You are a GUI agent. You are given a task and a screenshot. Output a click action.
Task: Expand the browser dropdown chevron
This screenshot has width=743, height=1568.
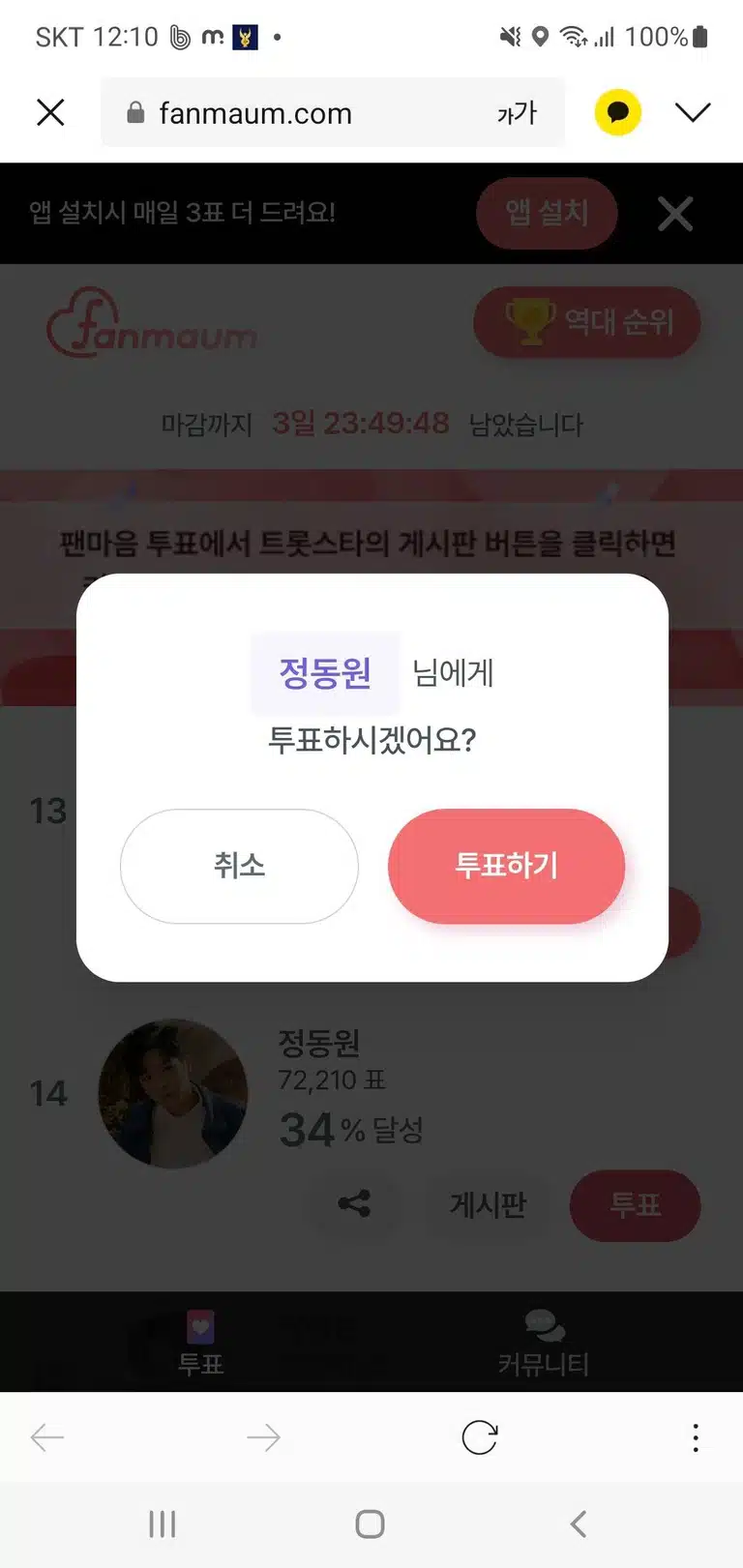click(x=693, y=113)
